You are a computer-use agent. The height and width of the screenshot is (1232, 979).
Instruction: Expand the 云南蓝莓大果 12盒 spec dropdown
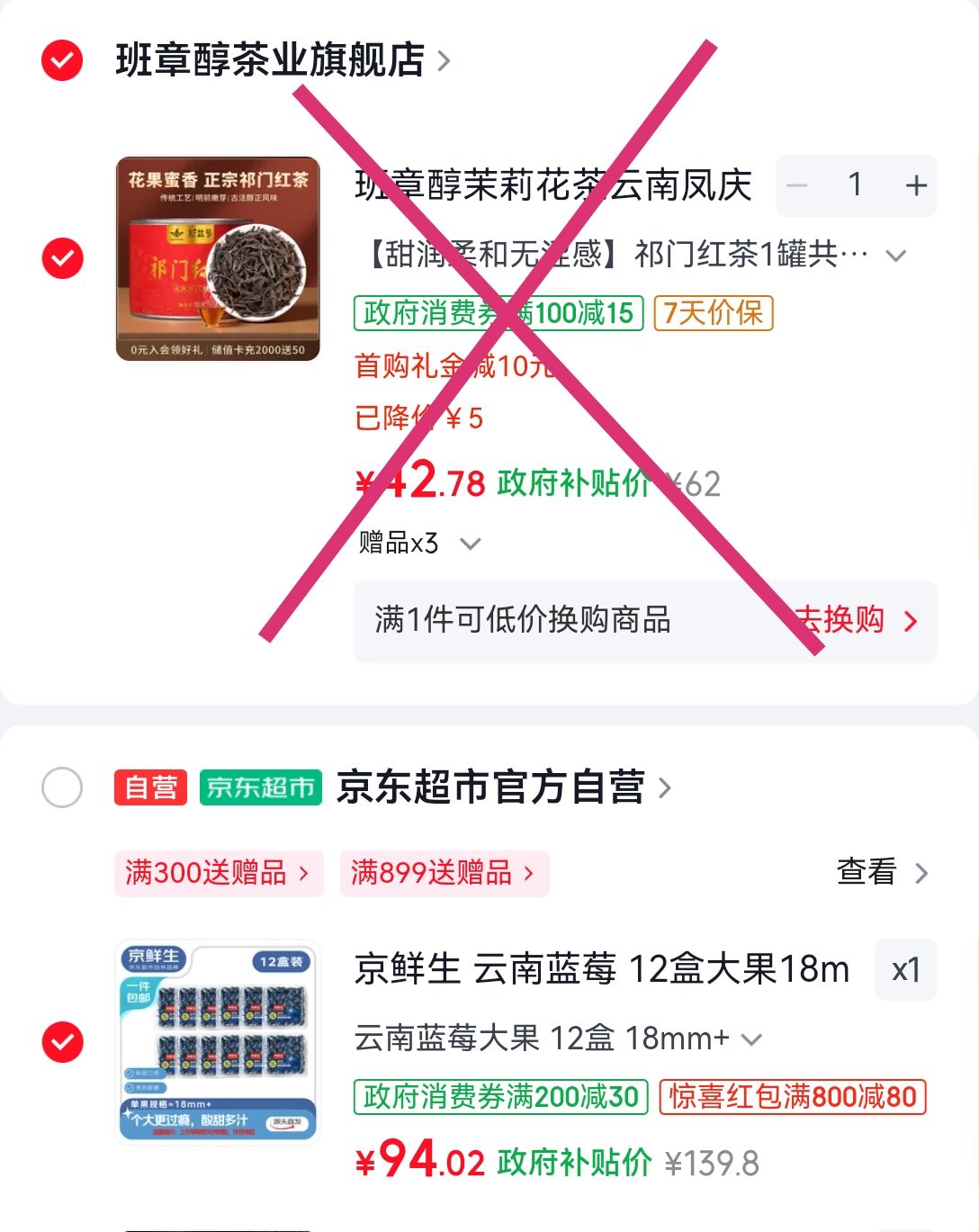(750, 1039)
